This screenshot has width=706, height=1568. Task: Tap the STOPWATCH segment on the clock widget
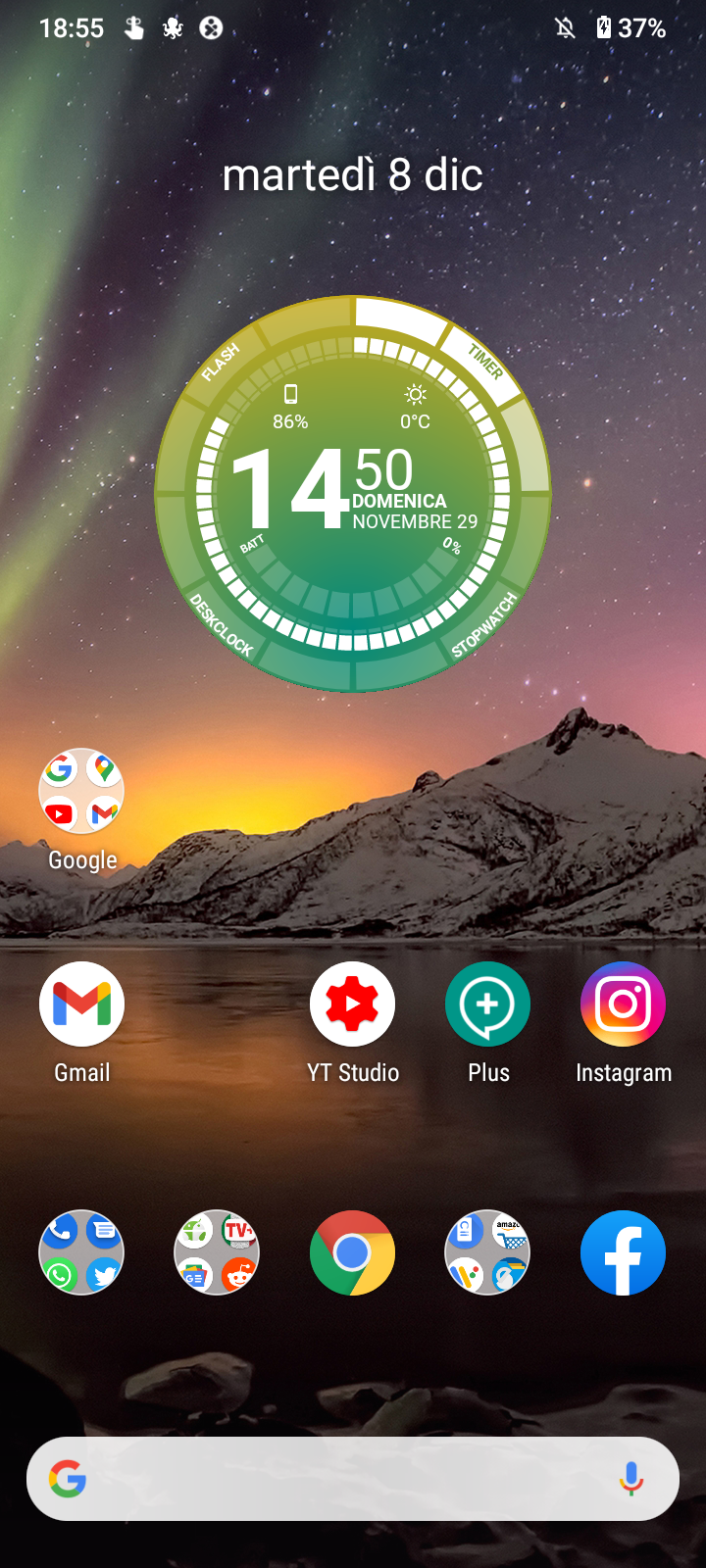(x=483, y=624)
